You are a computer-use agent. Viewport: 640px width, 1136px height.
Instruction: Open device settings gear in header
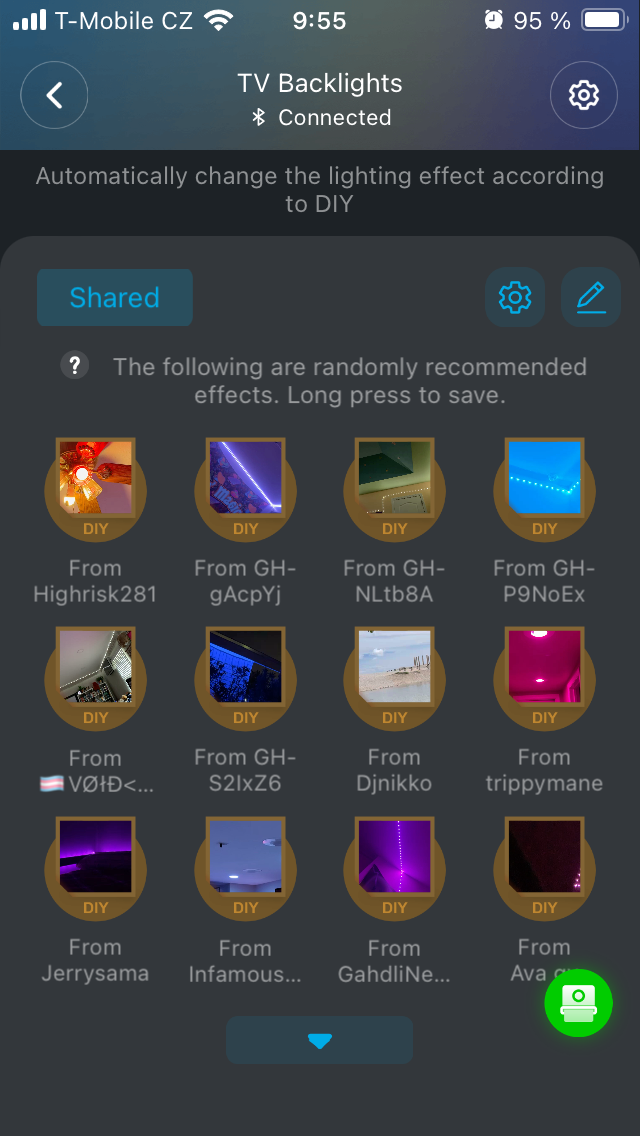583,95
